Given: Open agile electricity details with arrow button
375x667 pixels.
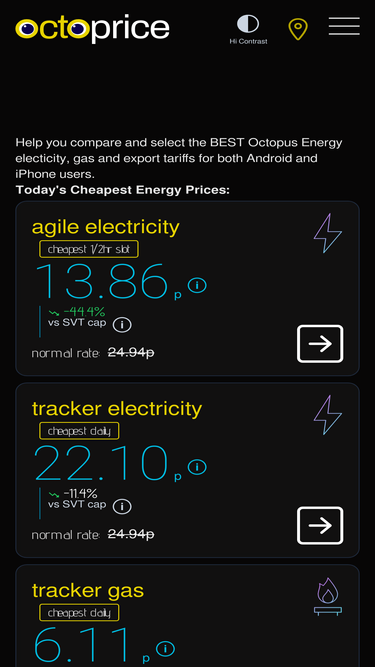Looking at the screenshot, I should coord(320,344).
